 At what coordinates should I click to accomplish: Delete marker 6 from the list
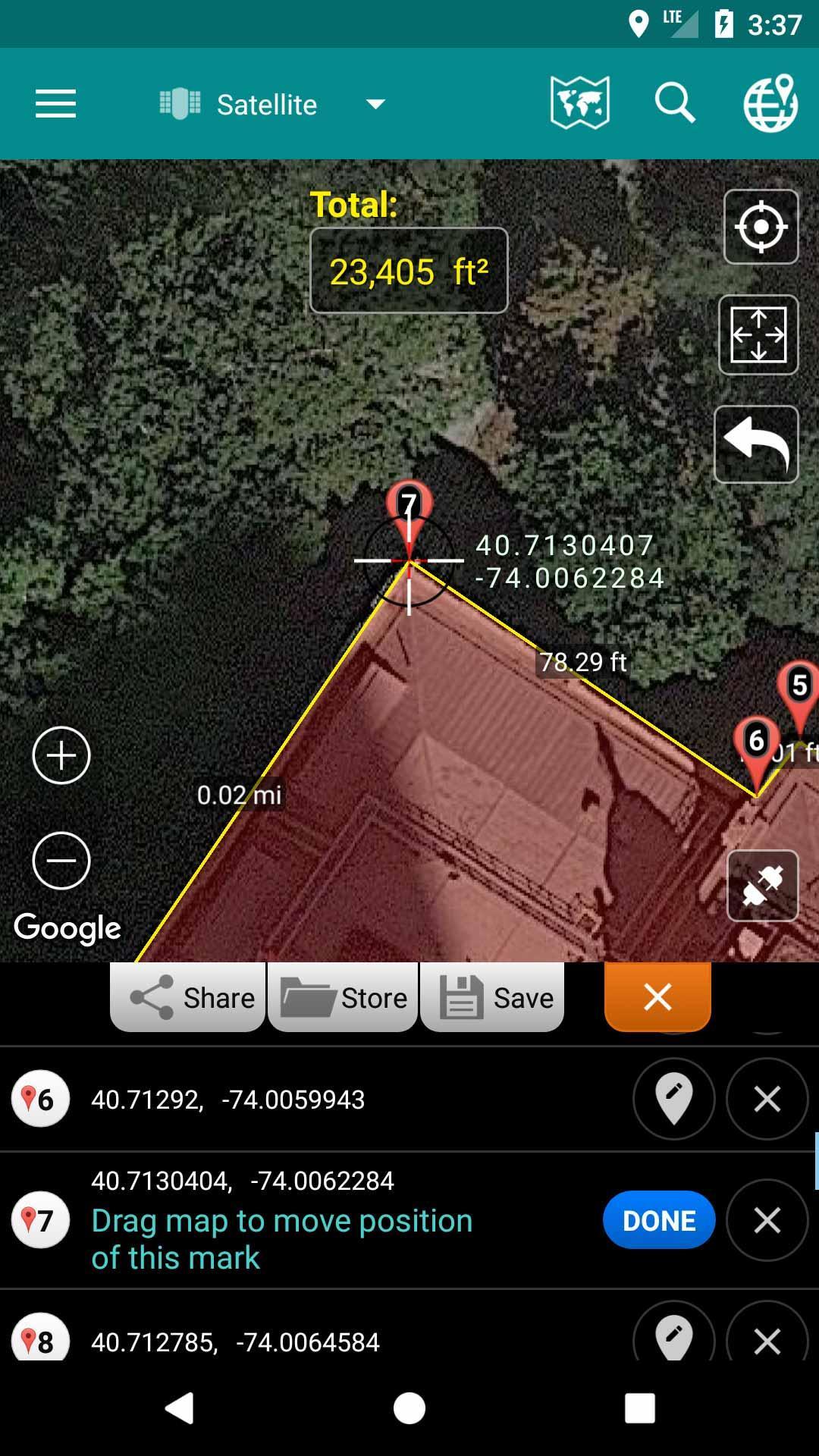767,1099
